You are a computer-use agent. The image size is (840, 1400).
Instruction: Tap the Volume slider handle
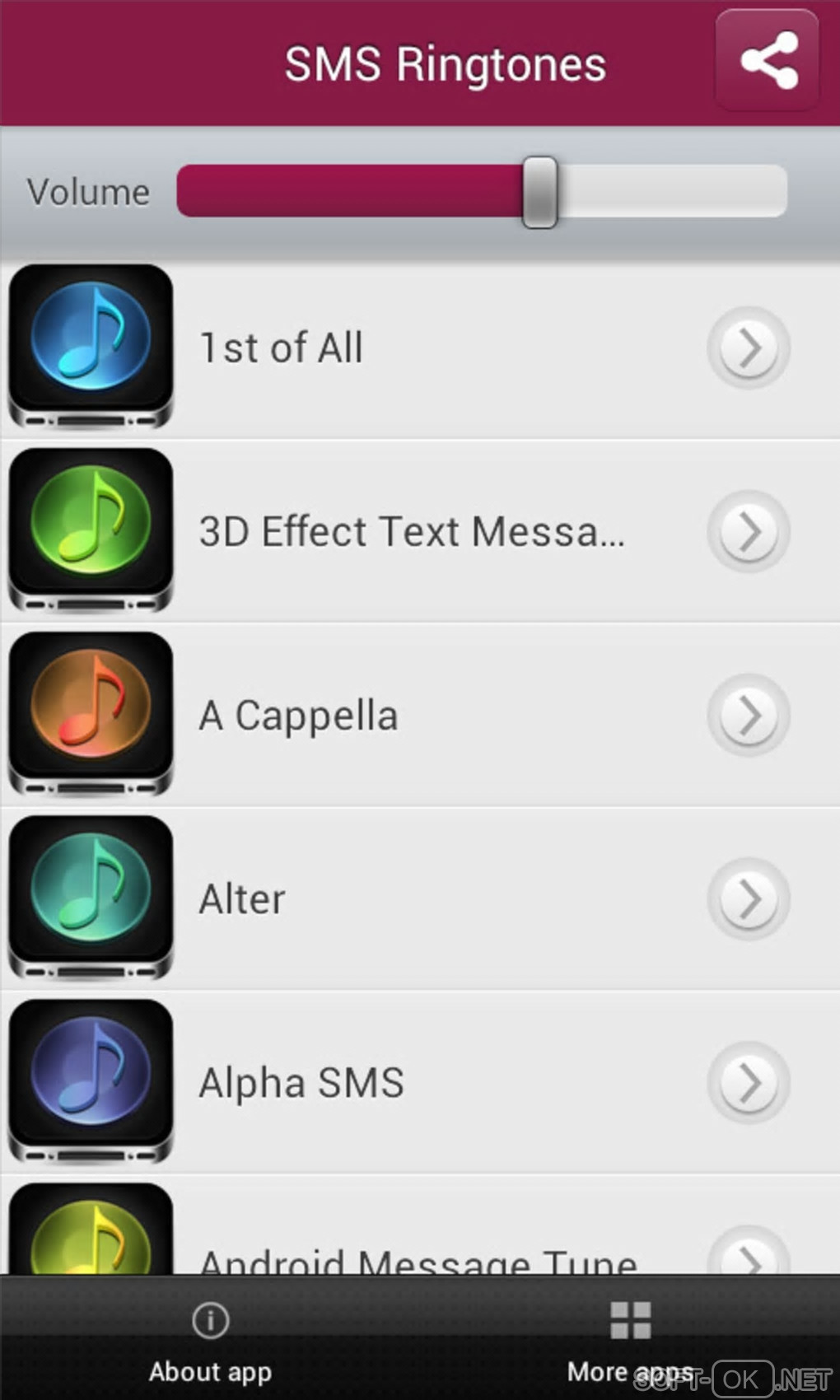point(539,192)
